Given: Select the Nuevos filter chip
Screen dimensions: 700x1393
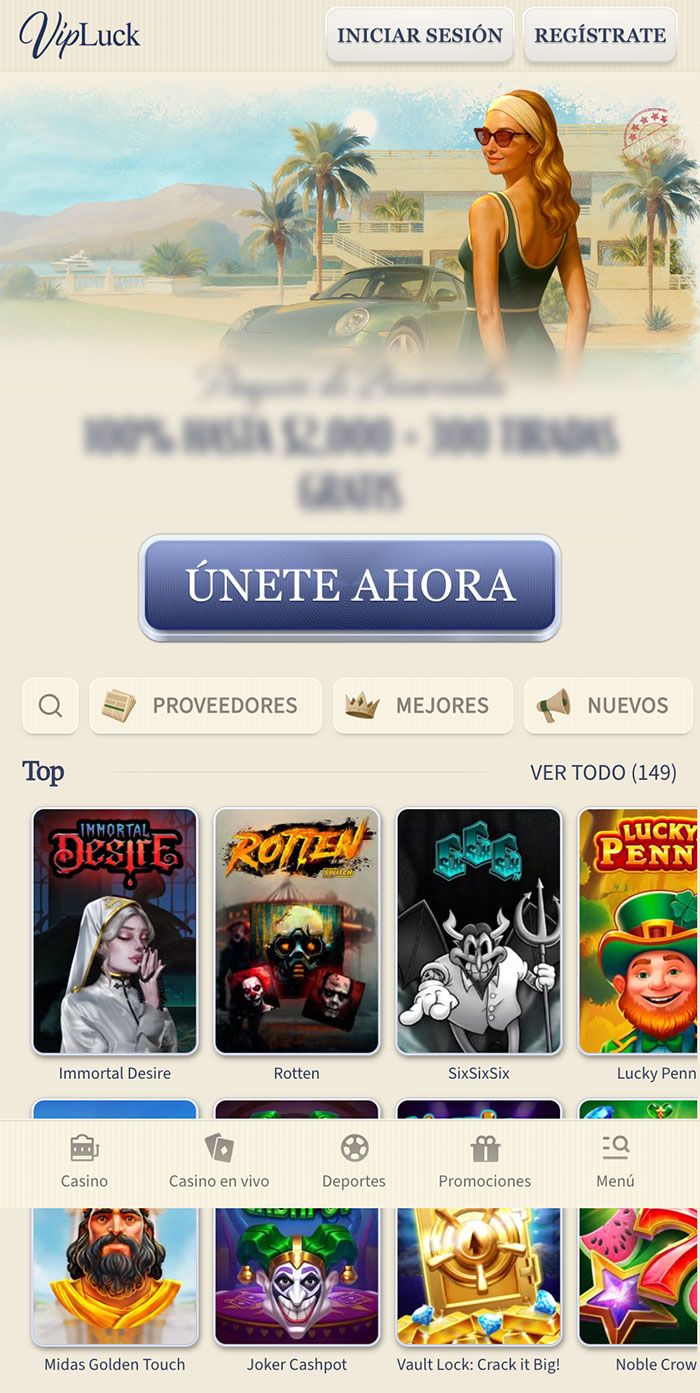Looking at the screenshot, I should 608,706.
